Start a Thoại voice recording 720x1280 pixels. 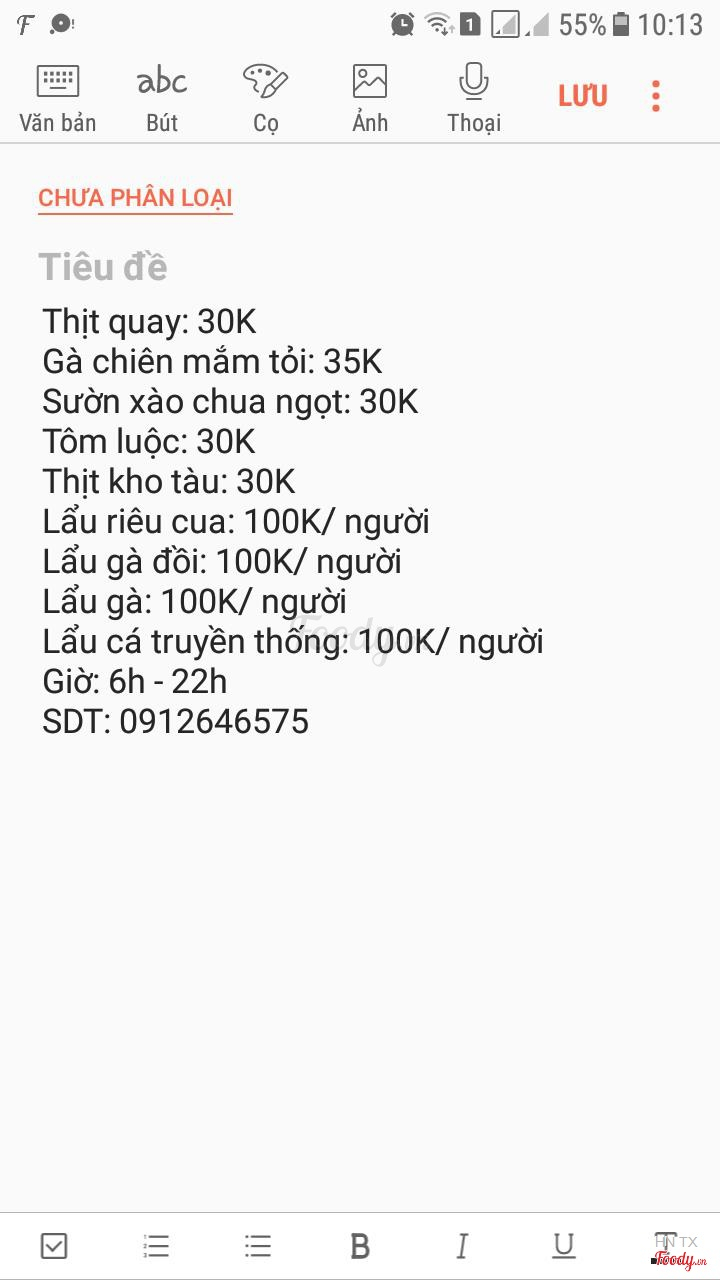pos(473,98)
